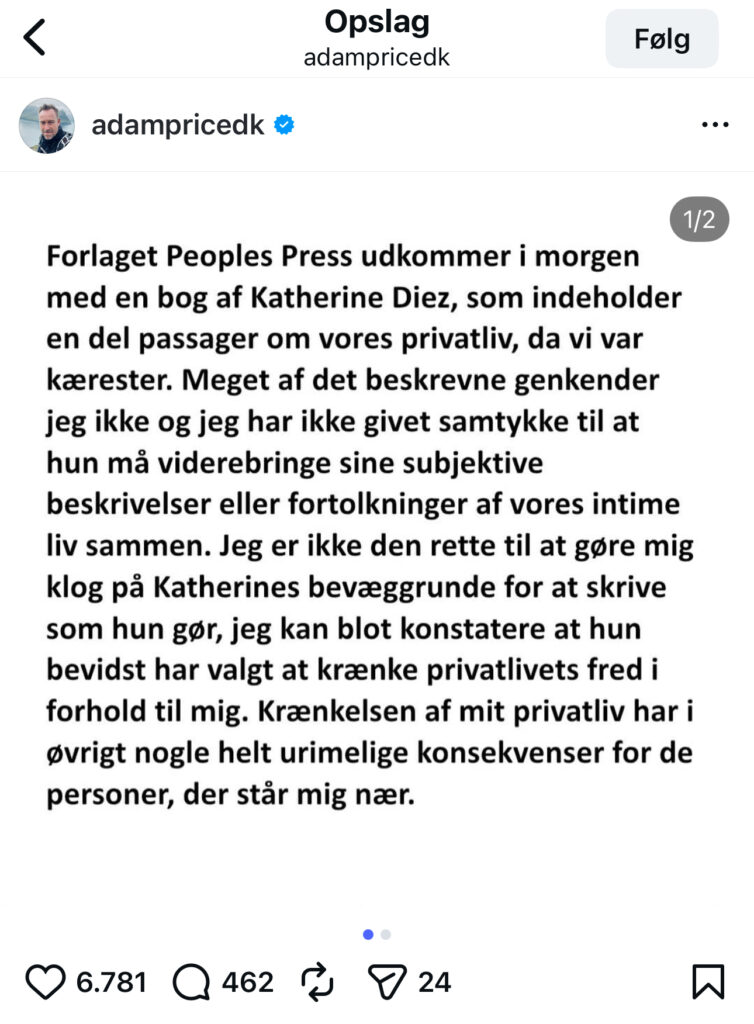This screenshot has height=1024, width=754.
Task: Open adampricedk's profile picture
Action: click(x=47, y=125)
